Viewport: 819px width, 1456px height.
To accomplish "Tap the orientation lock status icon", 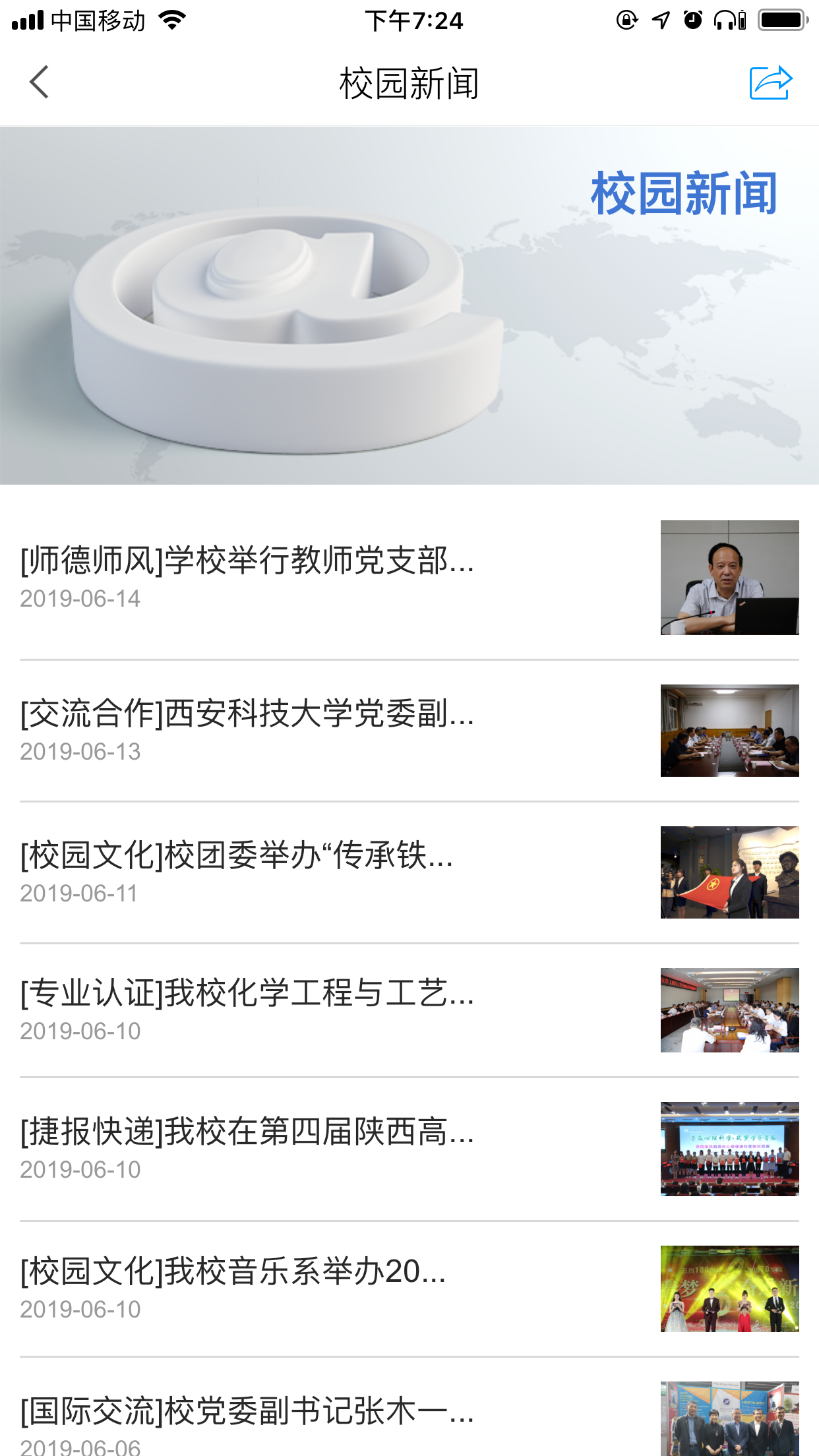I will (626, 20).
